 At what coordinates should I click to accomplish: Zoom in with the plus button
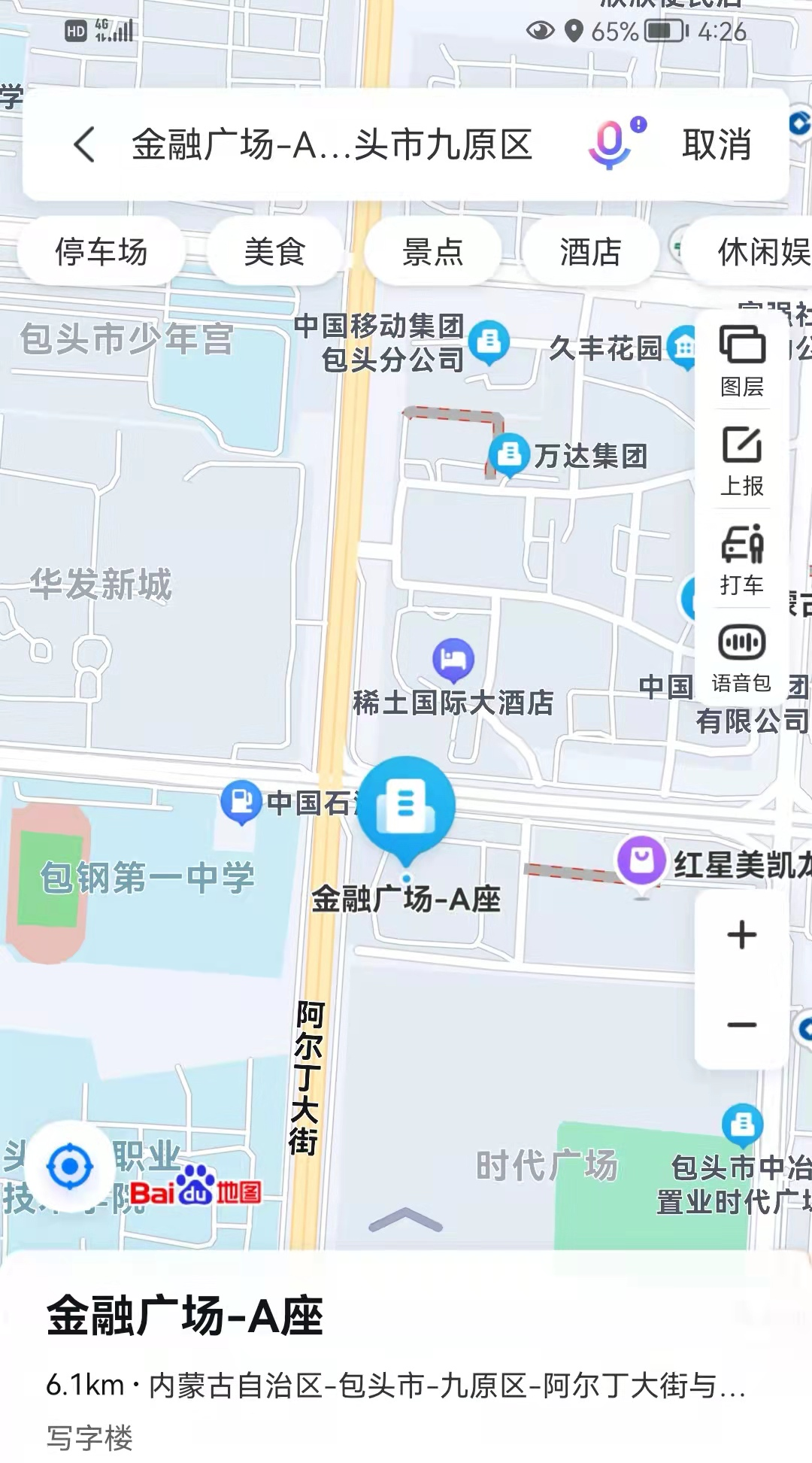tap(742, 935)
